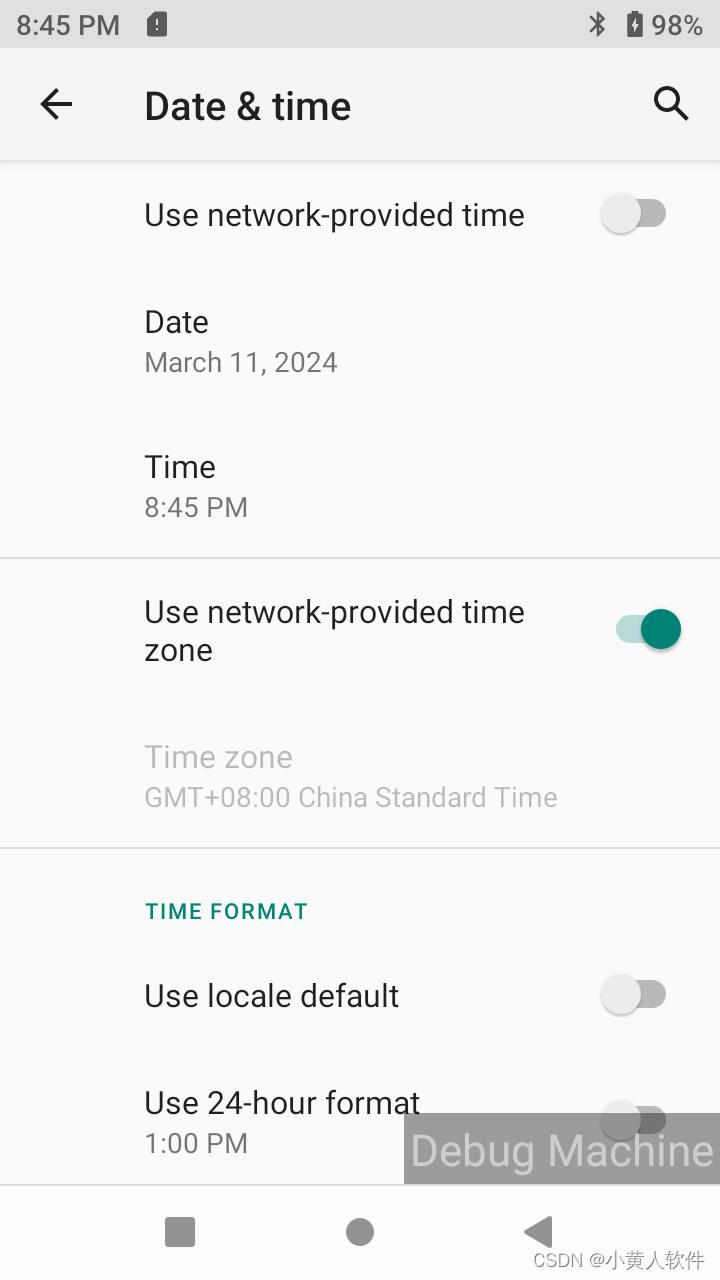Viewport: 720px width, 1280px height.
Task: Open the Date picker showing March 11, 2024
Action: click(x=240, y=340)
